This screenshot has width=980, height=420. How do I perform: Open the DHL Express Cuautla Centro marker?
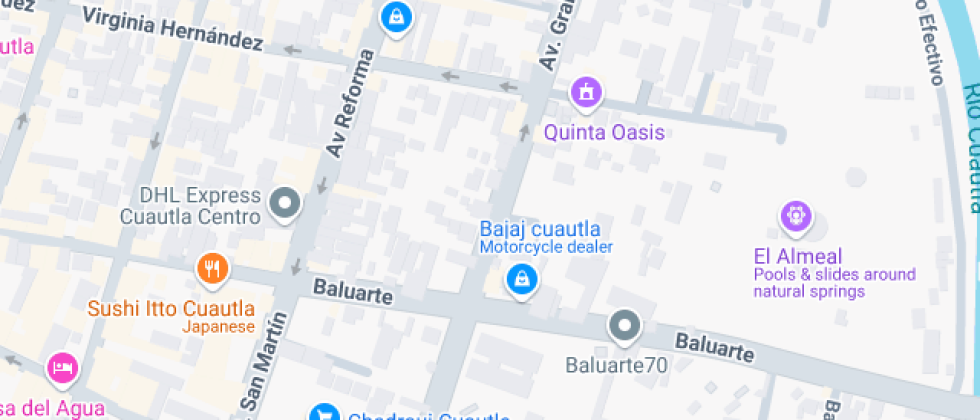(286, 204)
